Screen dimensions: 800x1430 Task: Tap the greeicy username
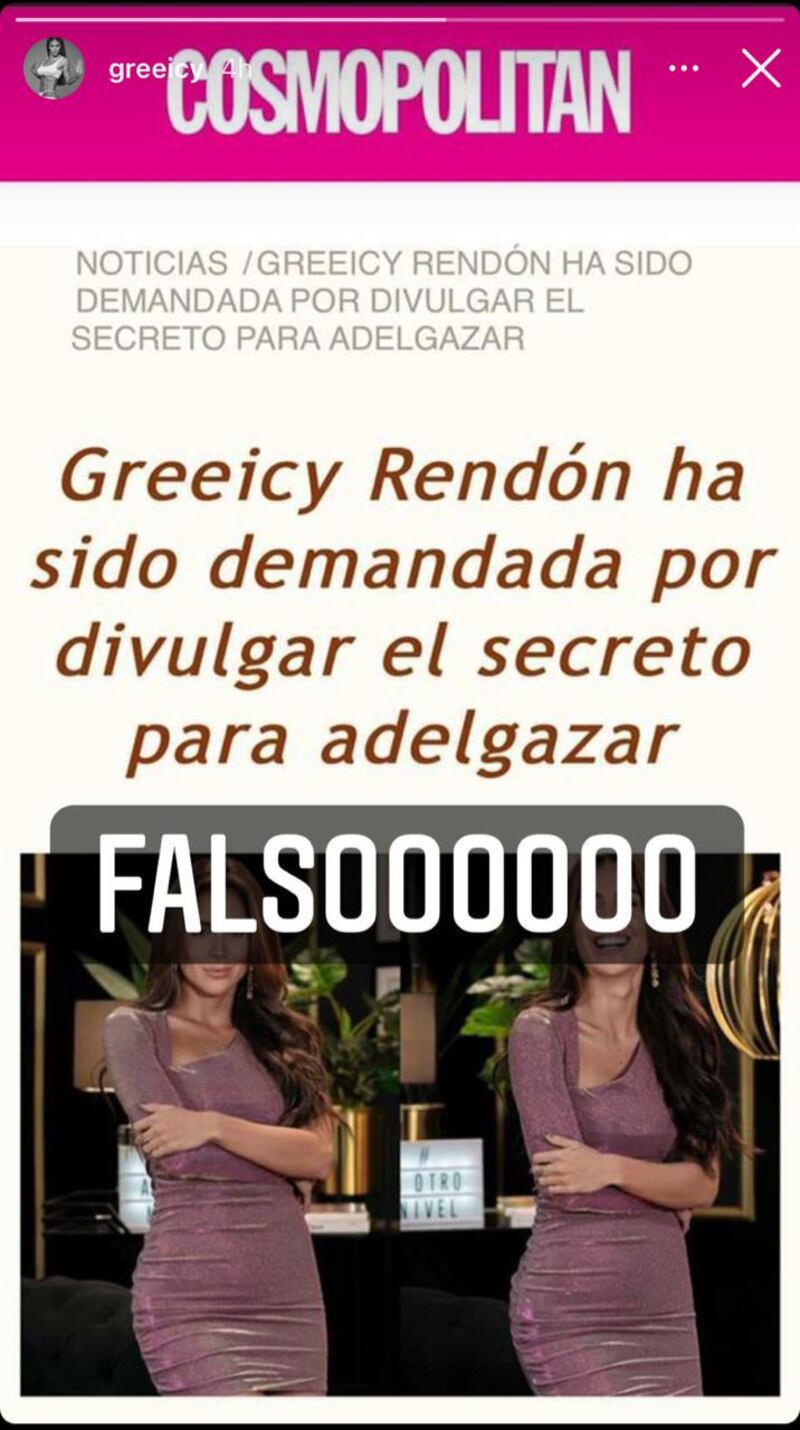point(156,70)
